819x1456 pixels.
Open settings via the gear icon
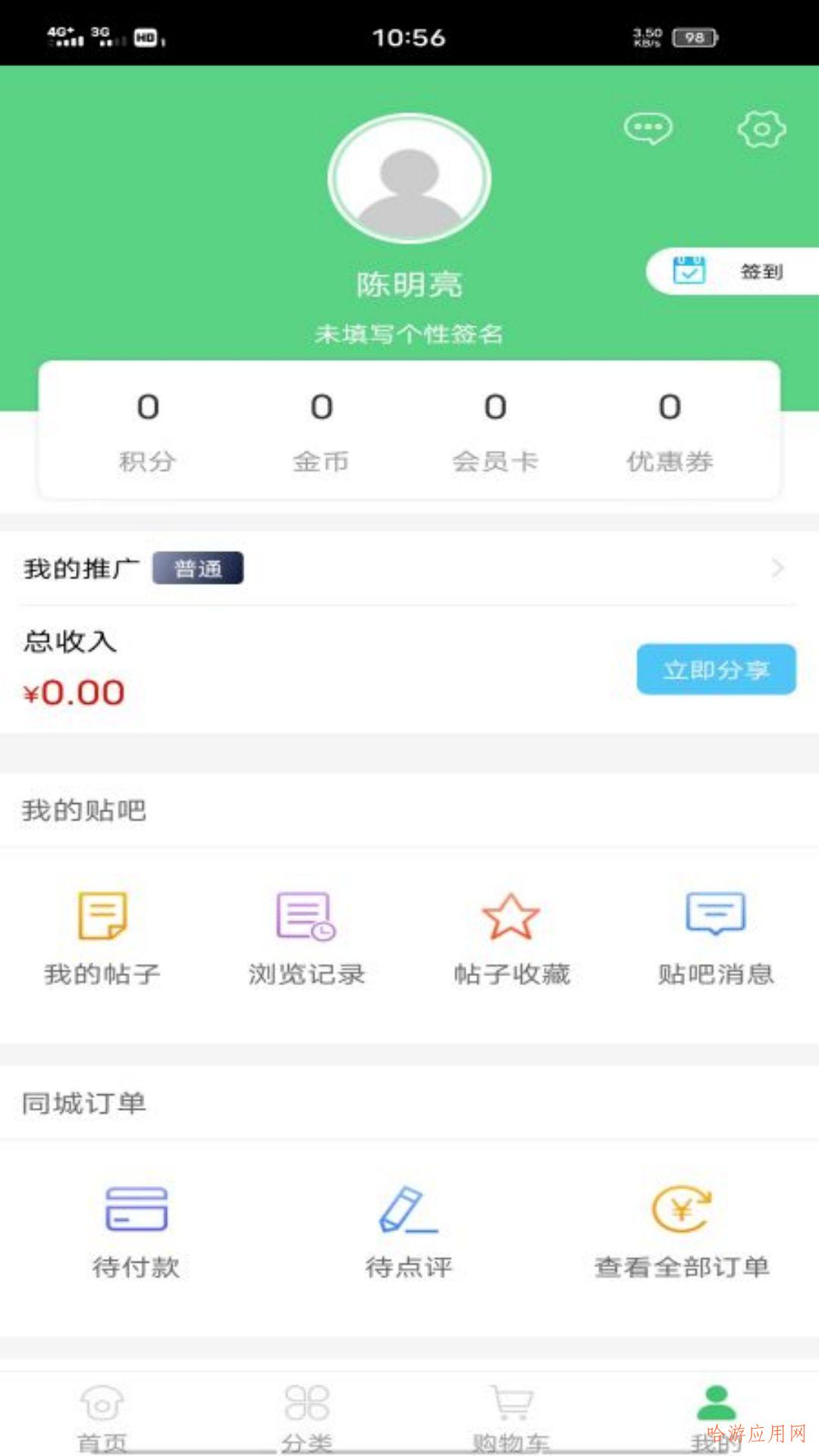761,129
